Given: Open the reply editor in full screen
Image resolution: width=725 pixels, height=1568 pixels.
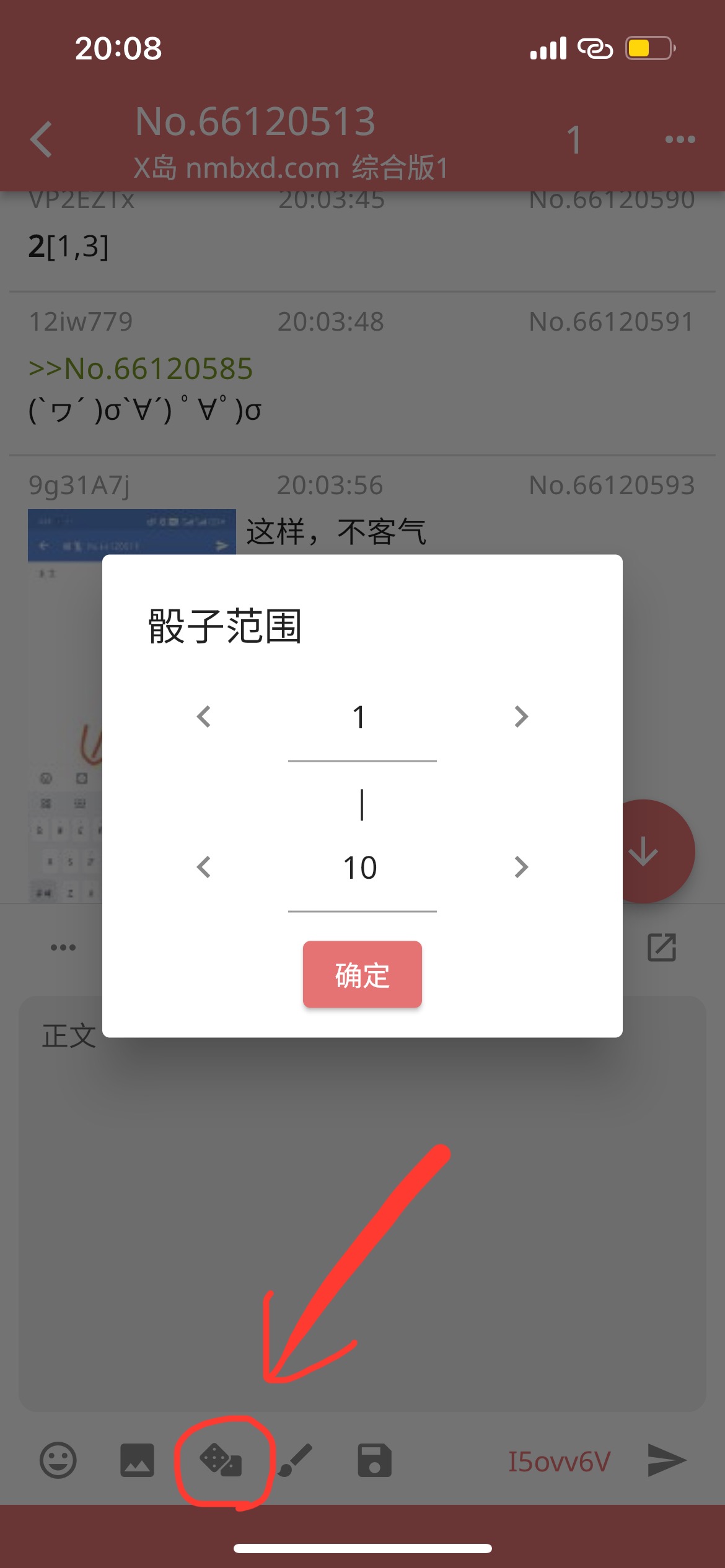Looking at the screenshot, I should pyautogui.click(x=661, y=947).
